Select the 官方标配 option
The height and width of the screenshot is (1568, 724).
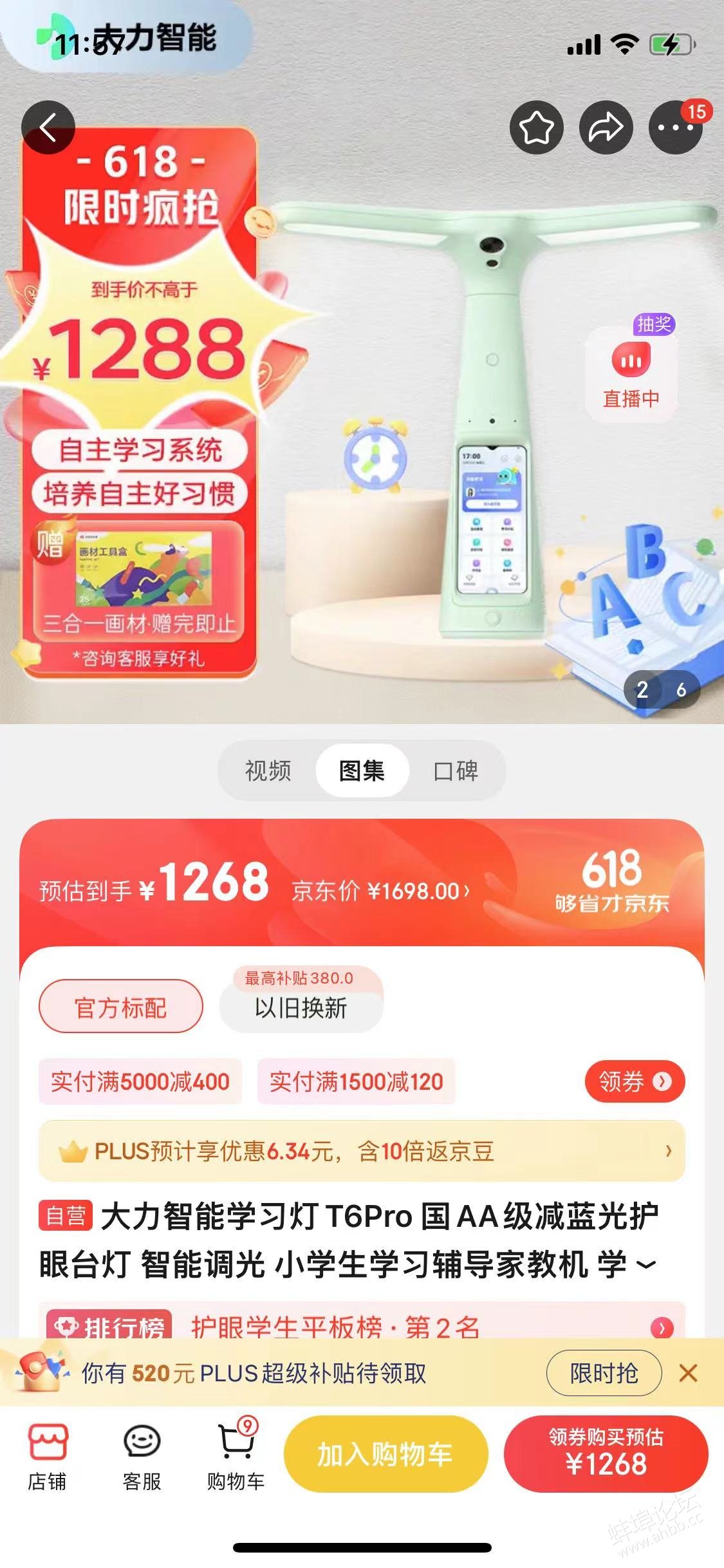[120, 1007]
